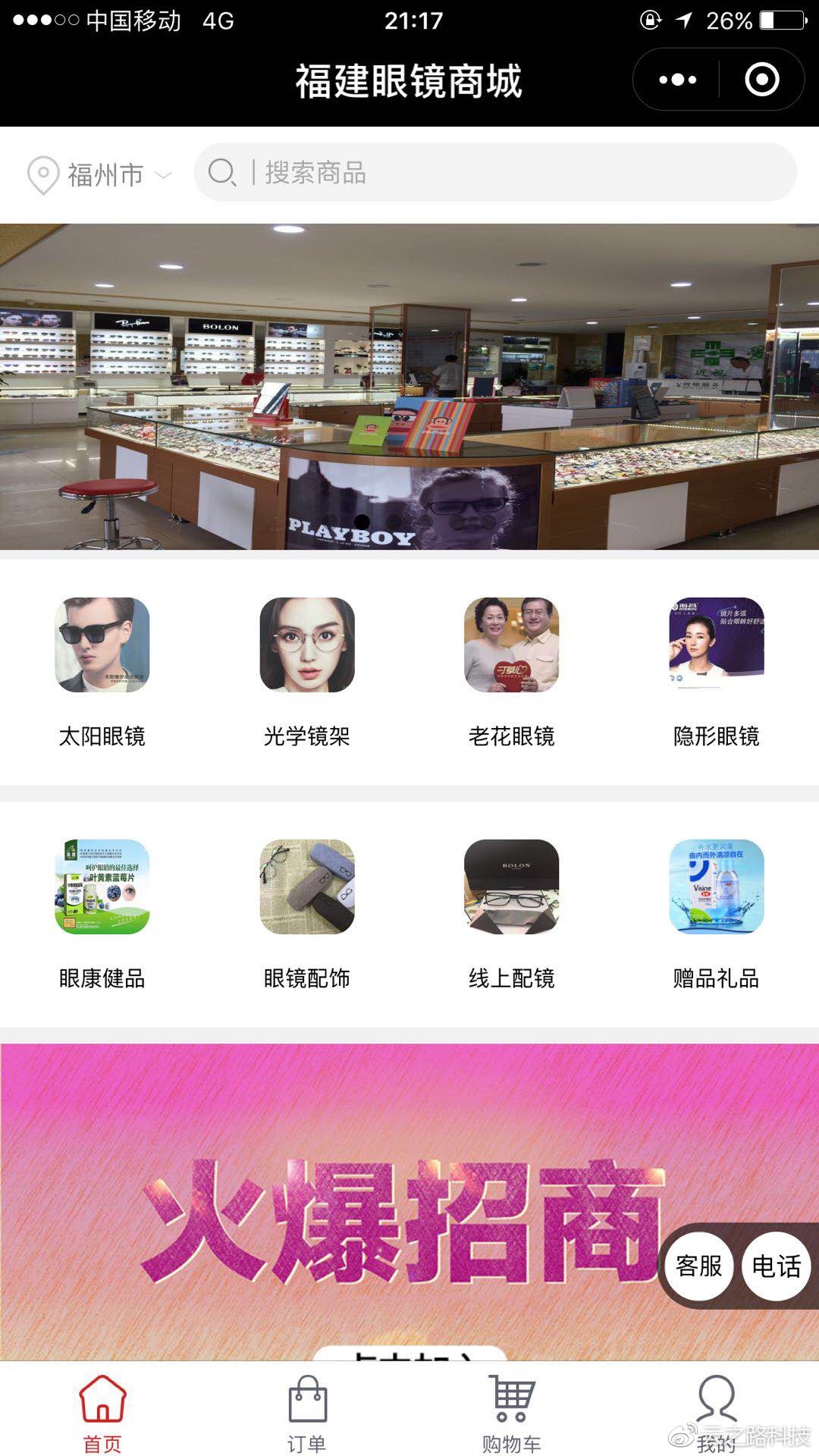Go to the 我的 tab
Screen dimensions: 819x1456
(717, 1414)
